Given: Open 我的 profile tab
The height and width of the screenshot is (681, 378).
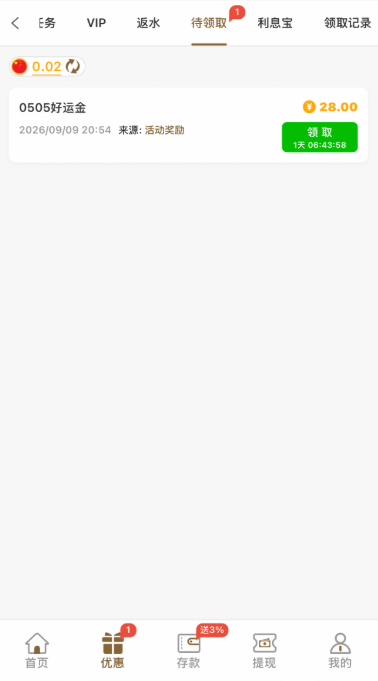Looking at the screenshot, I should pyautogui.click(x=340, y=650).
